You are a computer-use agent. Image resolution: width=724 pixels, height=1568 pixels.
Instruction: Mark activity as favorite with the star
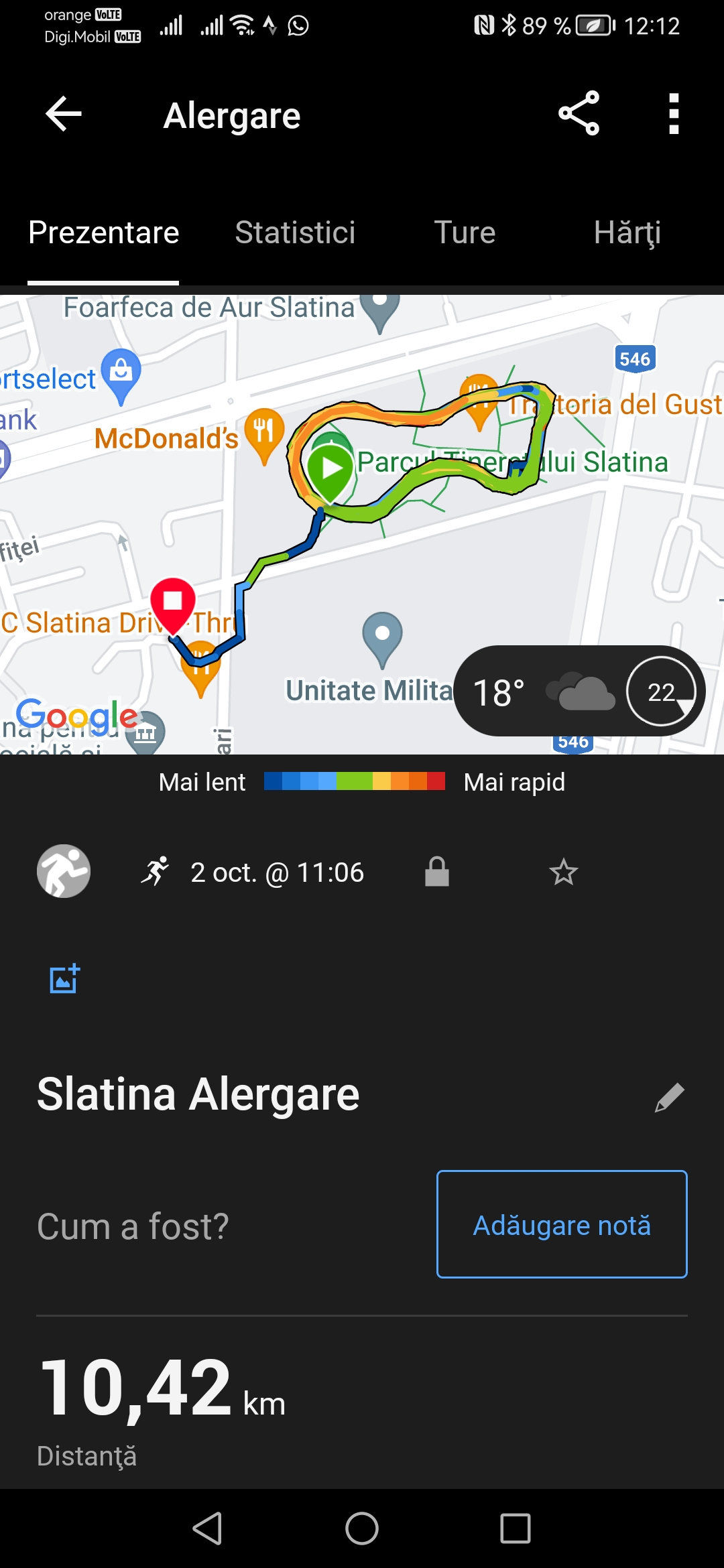tap(563, 872)
